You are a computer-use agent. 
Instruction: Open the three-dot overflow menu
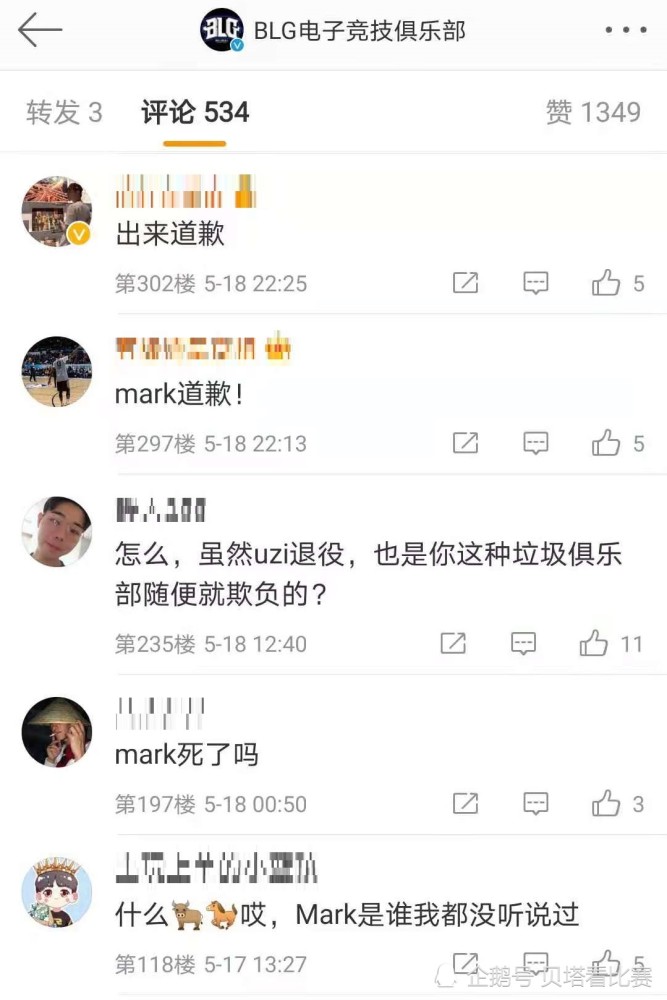pyautogui.click(x=626, y=31)
